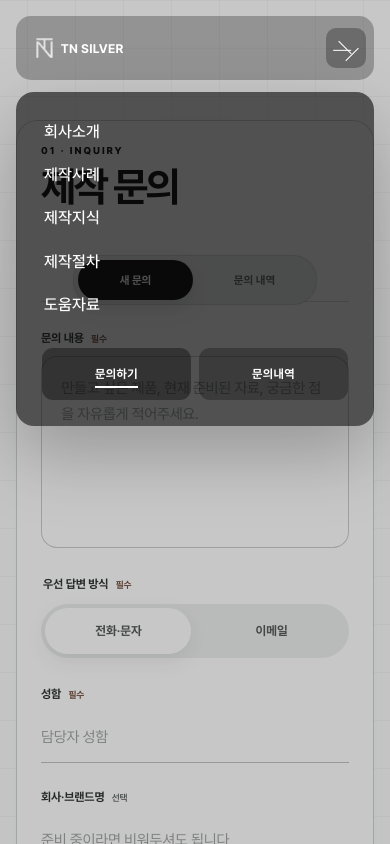
Task: Open the 회사소개 menu item
Action: [72, 131]
